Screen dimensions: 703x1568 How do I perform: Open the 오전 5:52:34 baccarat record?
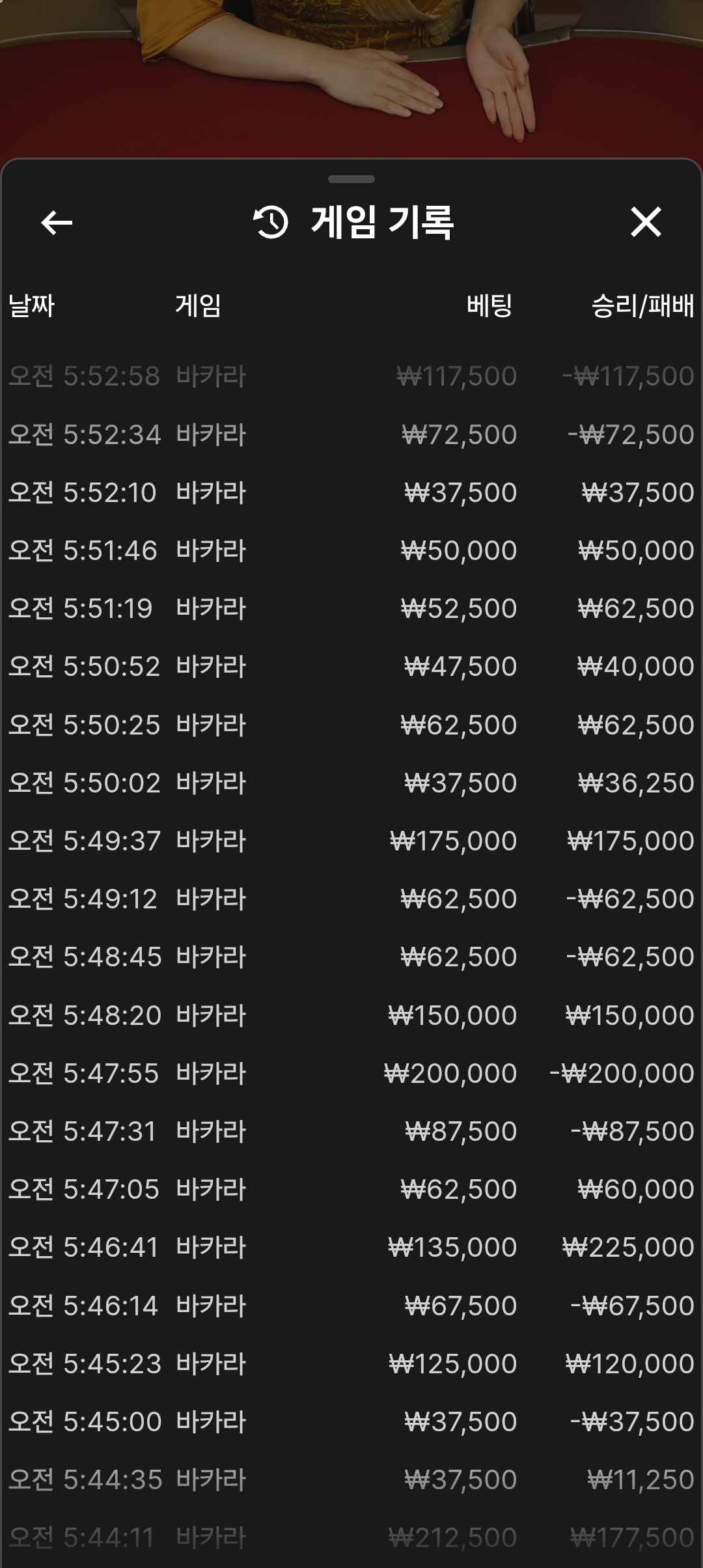click(351, 434)
